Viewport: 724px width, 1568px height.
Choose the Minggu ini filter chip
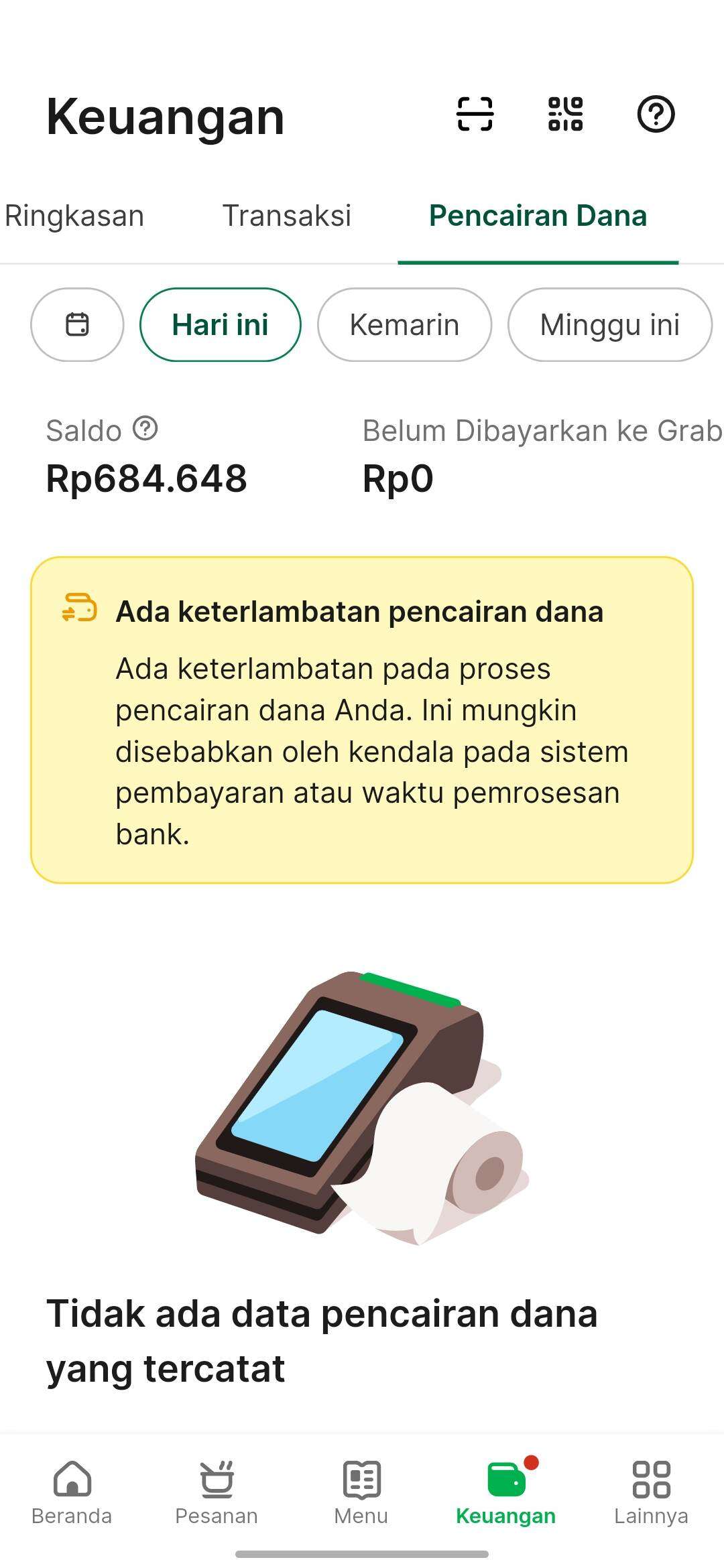point(610,324)
